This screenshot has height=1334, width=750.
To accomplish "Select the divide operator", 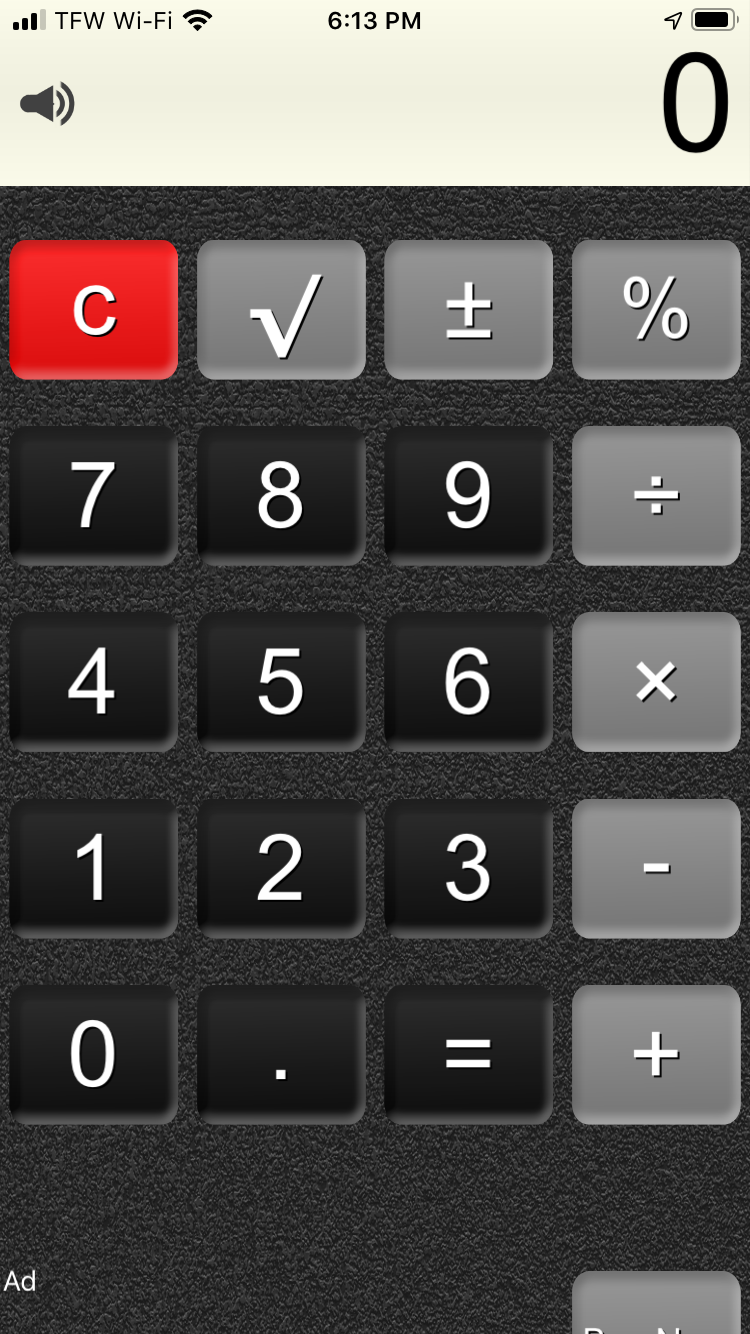I will tap(656, 496).
